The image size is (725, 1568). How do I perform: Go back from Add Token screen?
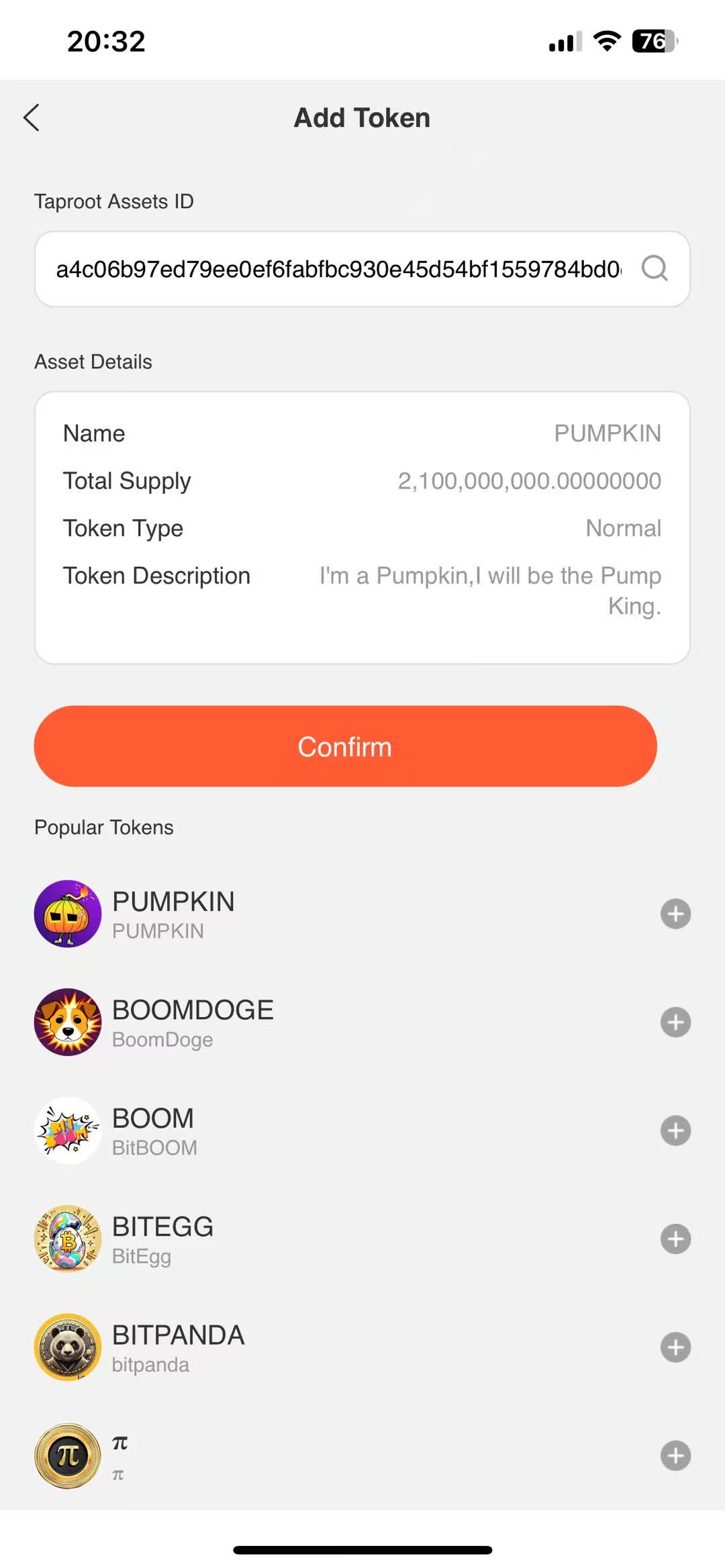click(x=32, y=118)
